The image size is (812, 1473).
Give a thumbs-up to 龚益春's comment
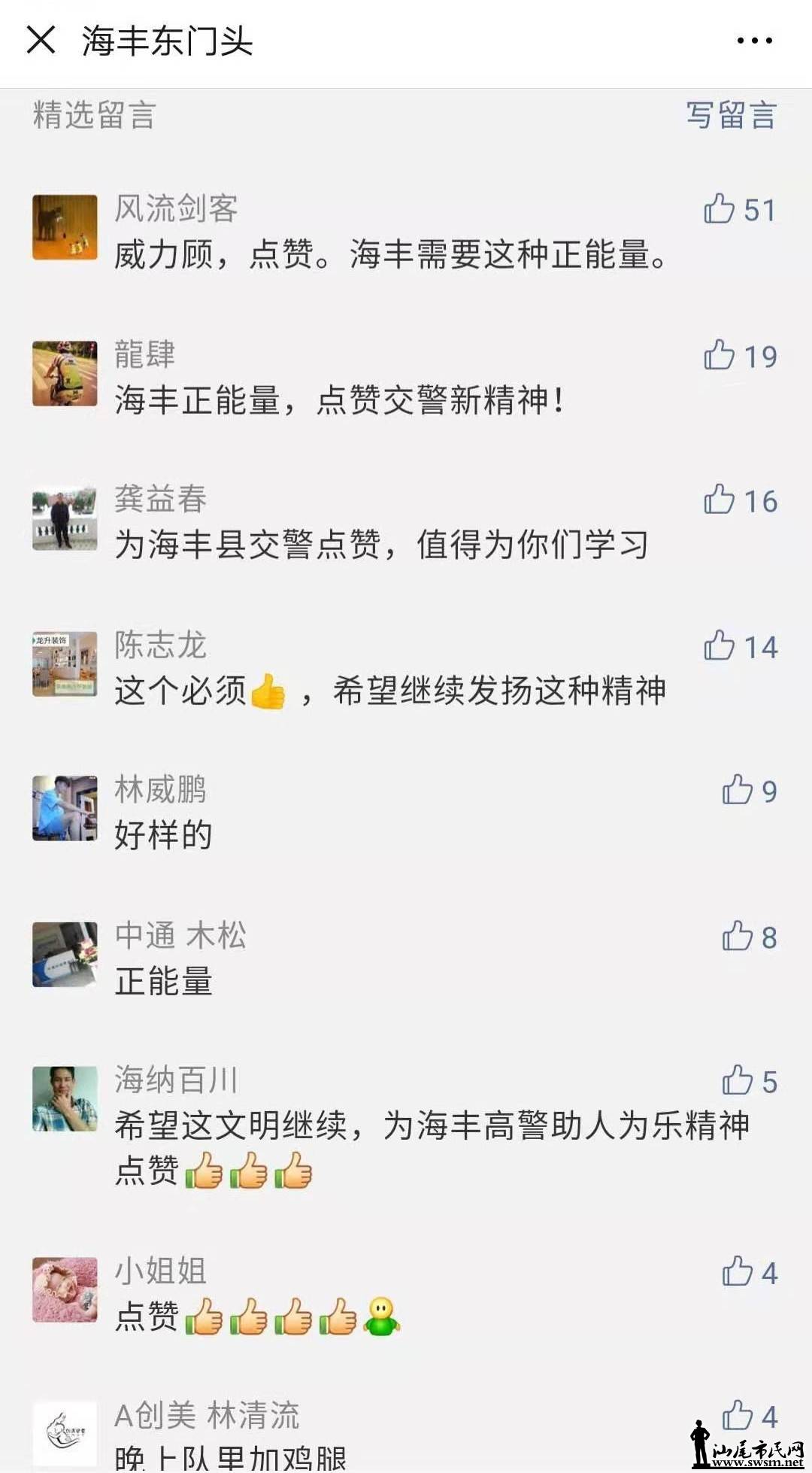tap(720, 500)
